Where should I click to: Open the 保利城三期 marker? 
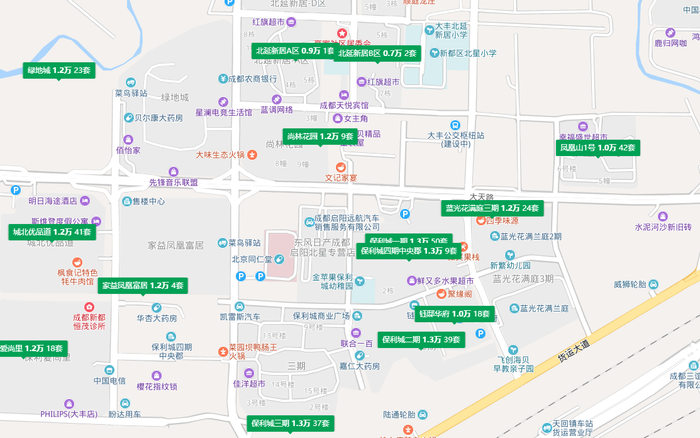pos(291,424)
